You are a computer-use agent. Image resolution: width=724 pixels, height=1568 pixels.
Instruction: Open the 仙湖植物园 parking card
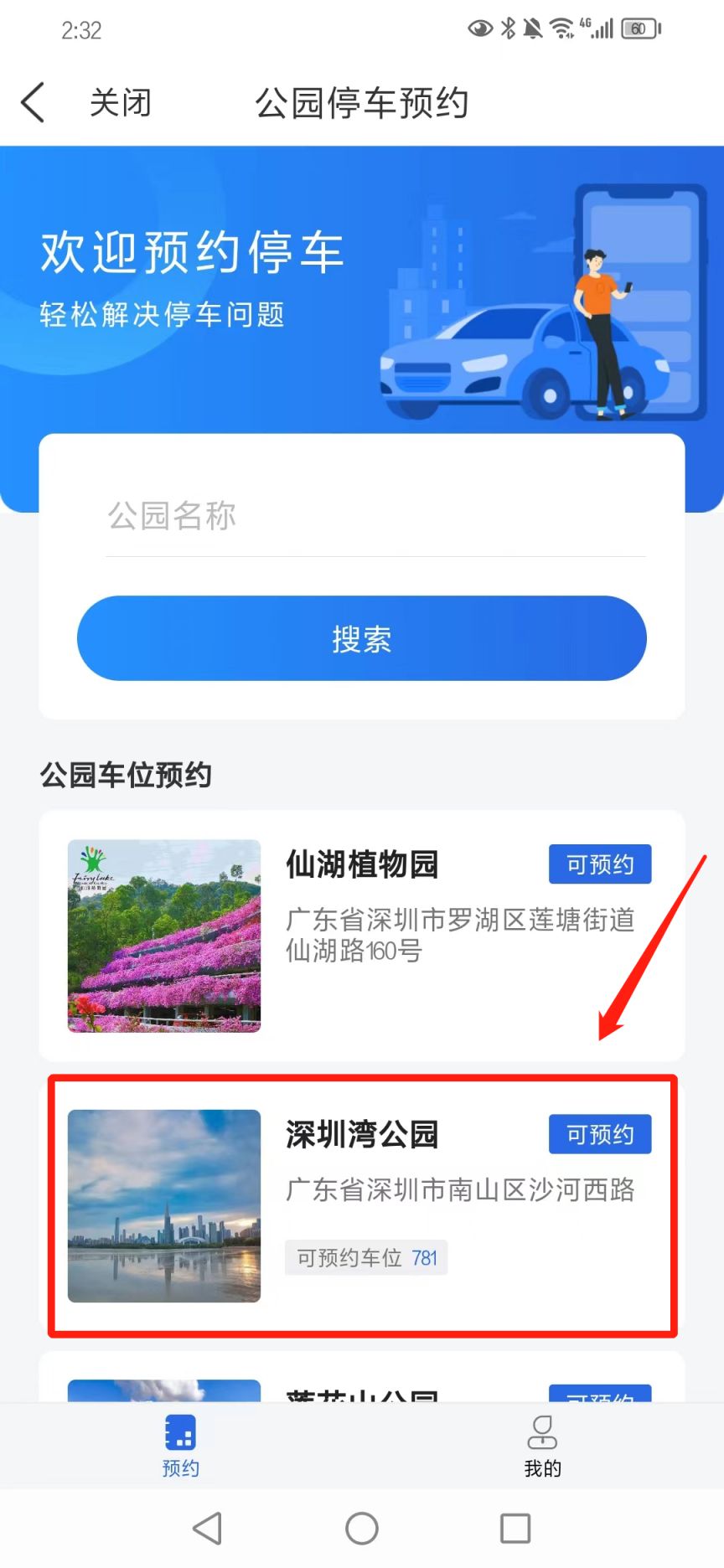(361, 935)
